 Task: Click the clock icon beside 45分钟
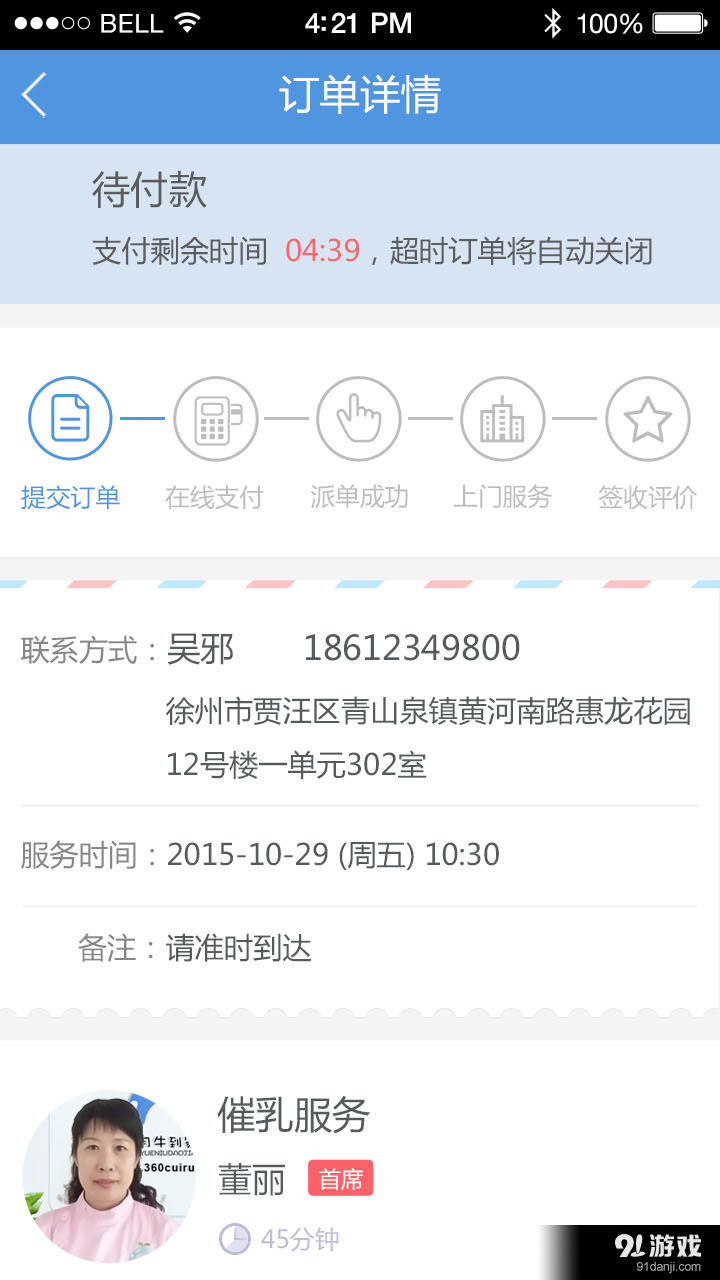(234, 1240)
